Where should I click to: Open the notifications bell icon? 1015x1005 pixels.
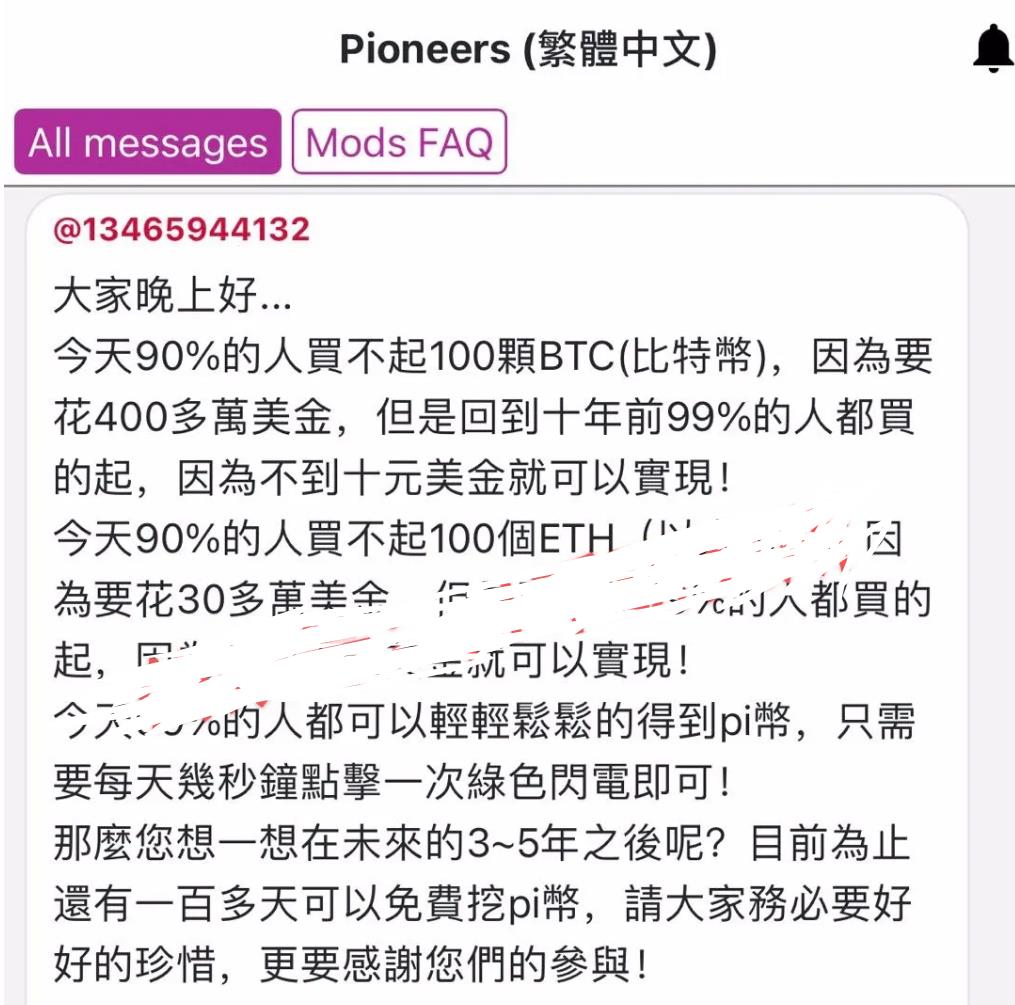pyautogui.click(x=991, y=50)
